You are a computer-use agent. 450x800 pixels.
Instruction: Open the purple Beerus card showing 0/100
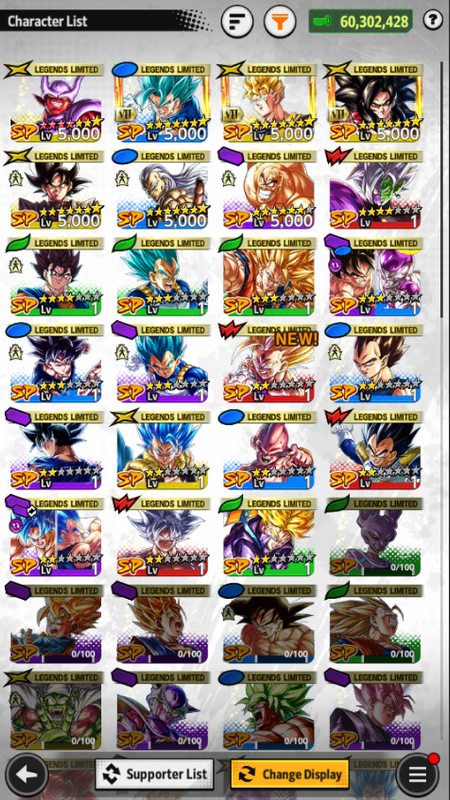[x=374, y=537]
